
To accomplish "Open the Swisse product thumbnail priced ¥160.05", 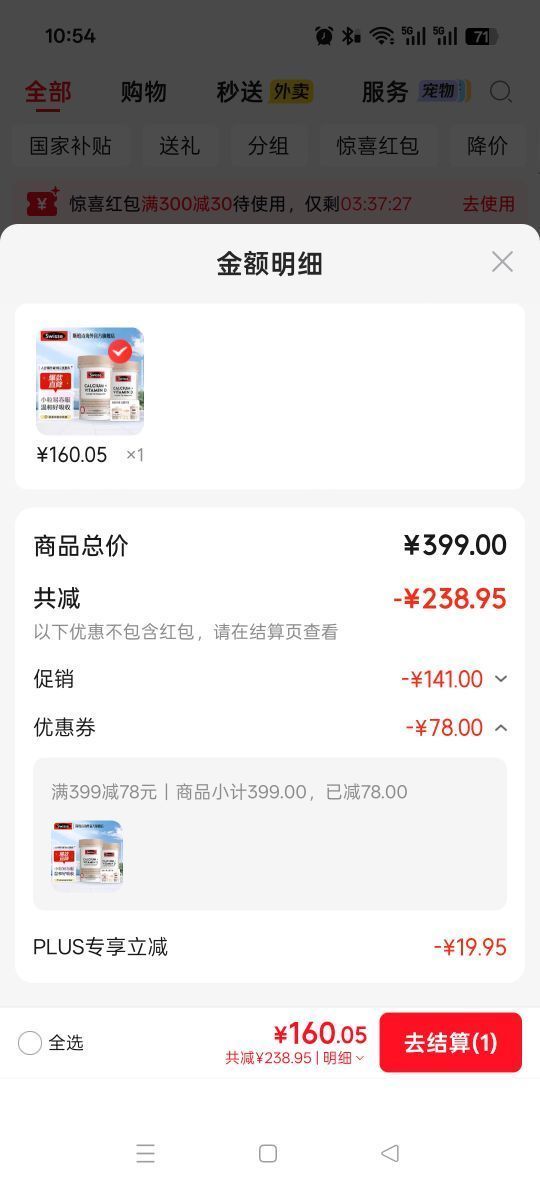I will [90, 381].
